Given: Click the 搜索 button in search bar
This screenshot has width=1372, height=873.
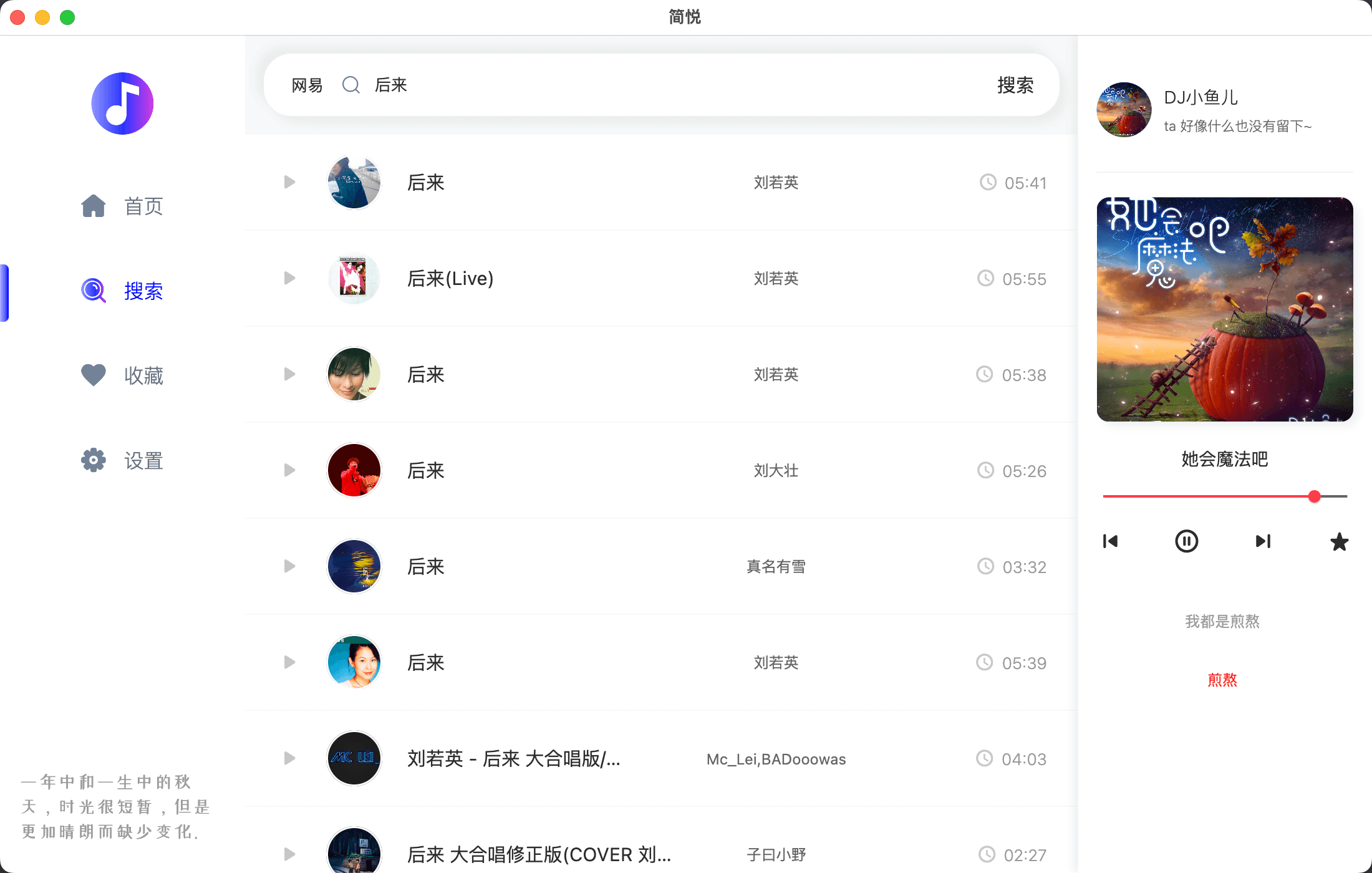Looking at the screenshot, I should (x=1015, y=85).
